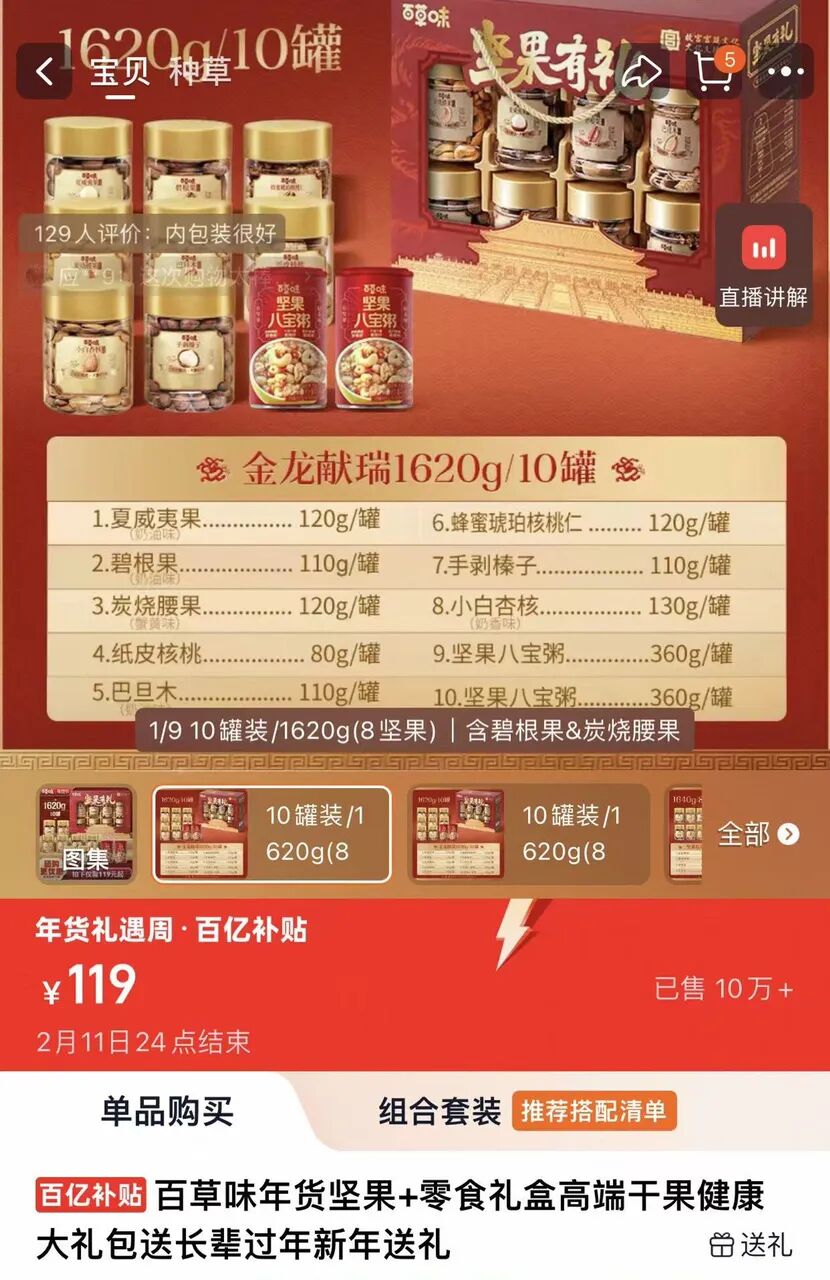Open 直播讲解 live explanation
This screenshot has height=1280, width=830.
[763, 267]
